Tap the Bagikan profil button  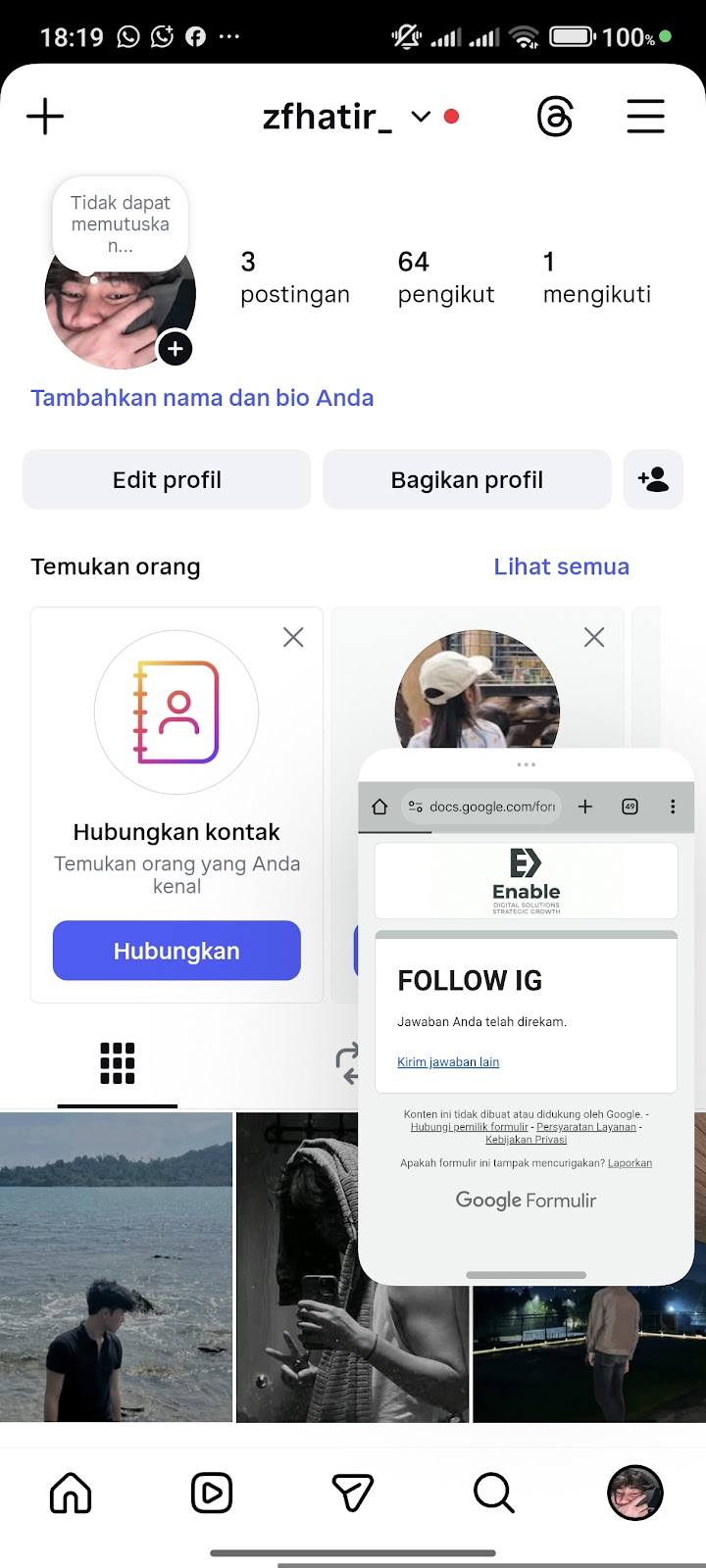(x=467, y=480)
